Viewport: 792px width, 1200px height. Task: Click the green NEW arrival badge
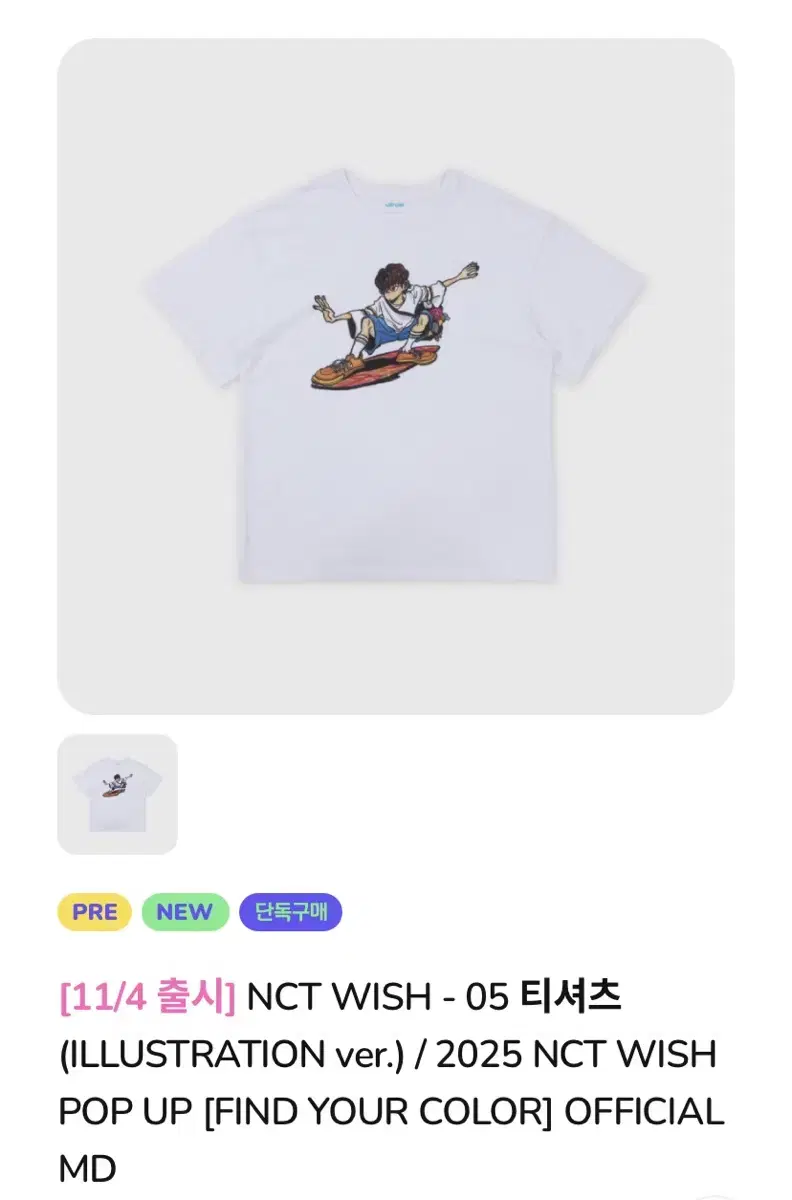click(184, 911)
